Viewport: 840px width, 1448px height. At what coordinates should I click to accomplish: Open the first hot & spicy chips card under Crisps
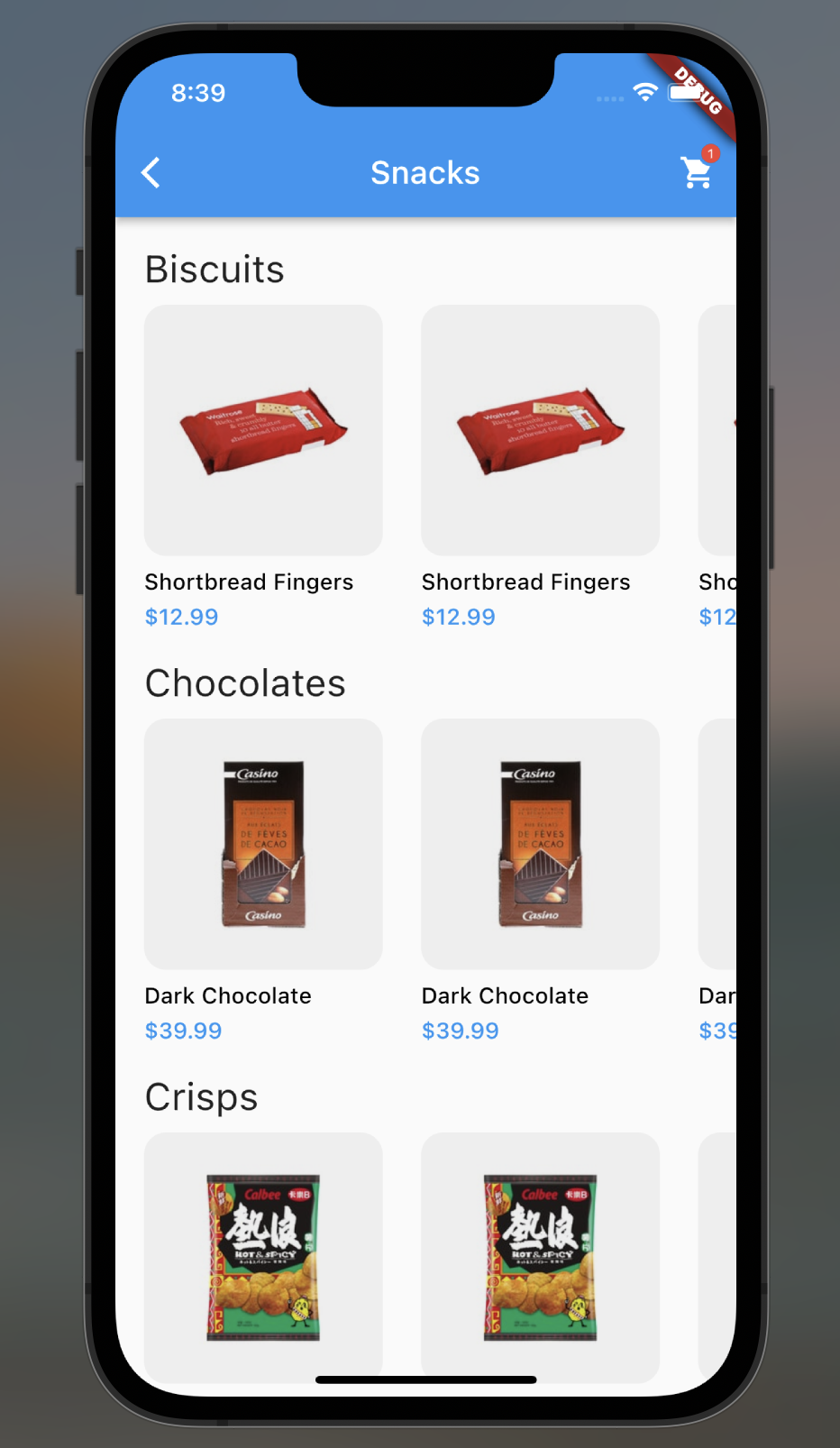pyautogui.click(x=263, y=1257)
